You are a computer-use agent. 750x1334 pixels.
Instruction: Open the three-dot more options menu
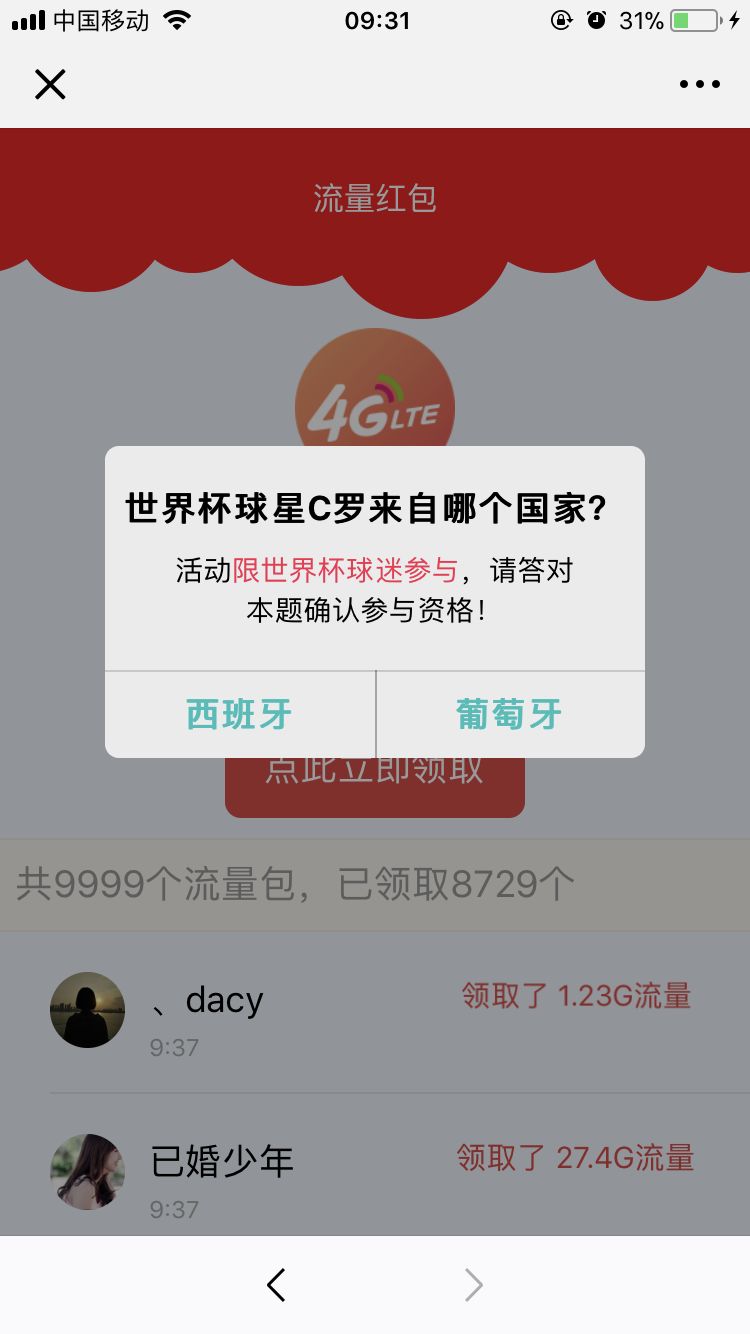point(700,84)
